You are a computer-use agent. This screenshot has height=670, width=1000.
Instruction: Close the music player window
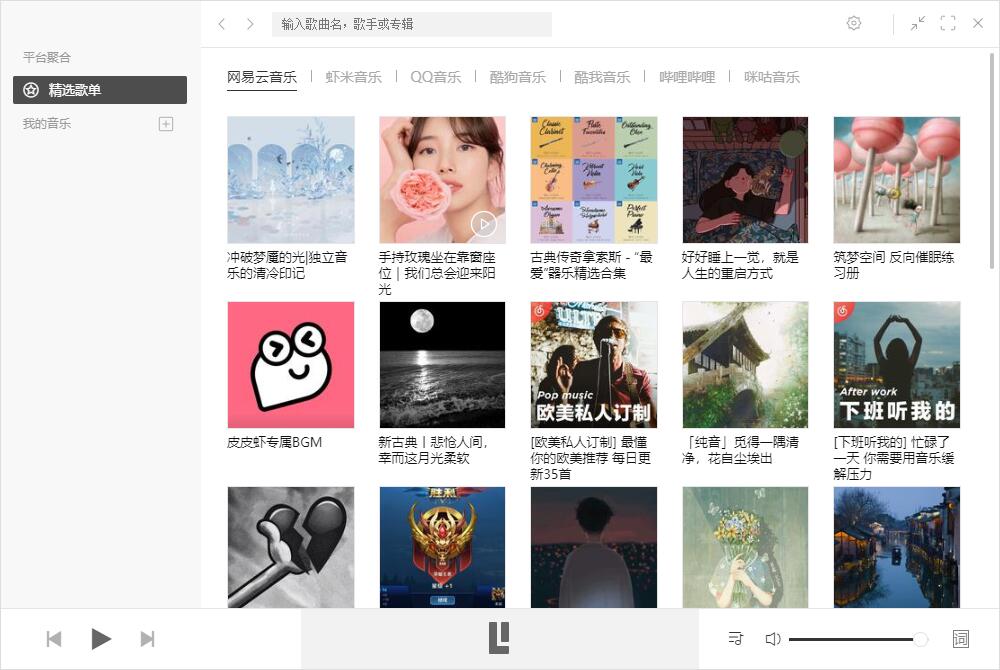[x=978, y=23]
